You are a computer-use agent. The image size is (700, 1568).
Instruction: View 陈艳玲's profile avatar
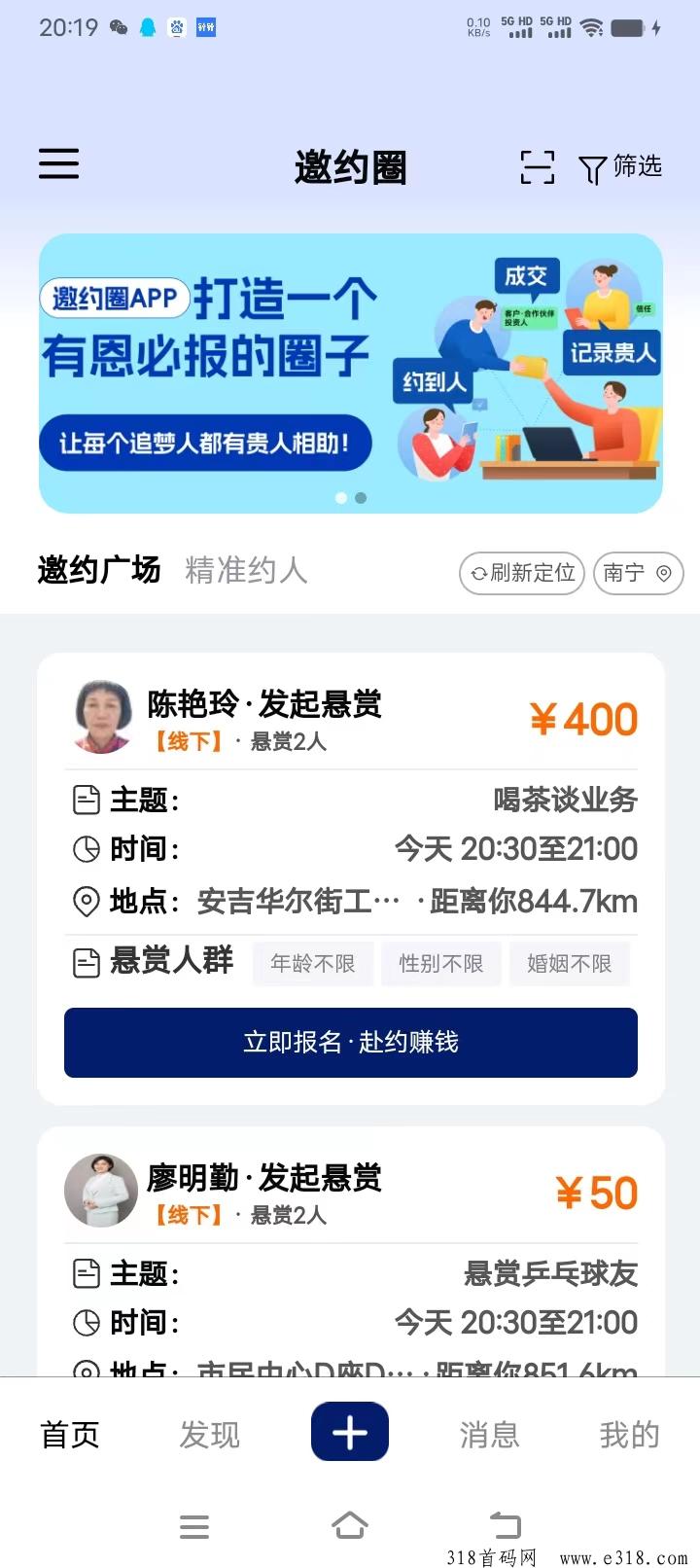103,718
